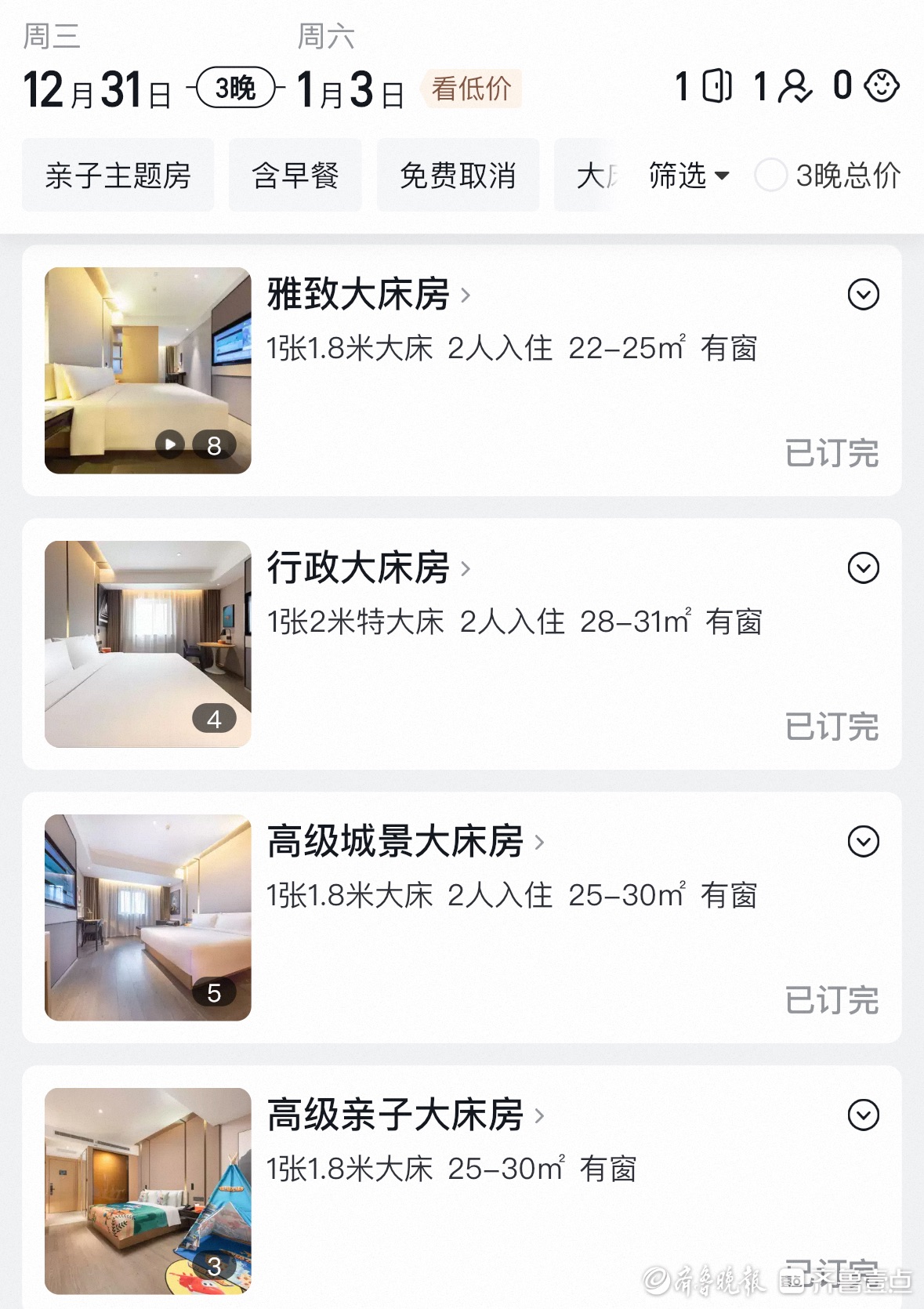View photos of 高级亲子大床房
This screenshot has height=1309, width=924.
click(x=148, y=1191)
